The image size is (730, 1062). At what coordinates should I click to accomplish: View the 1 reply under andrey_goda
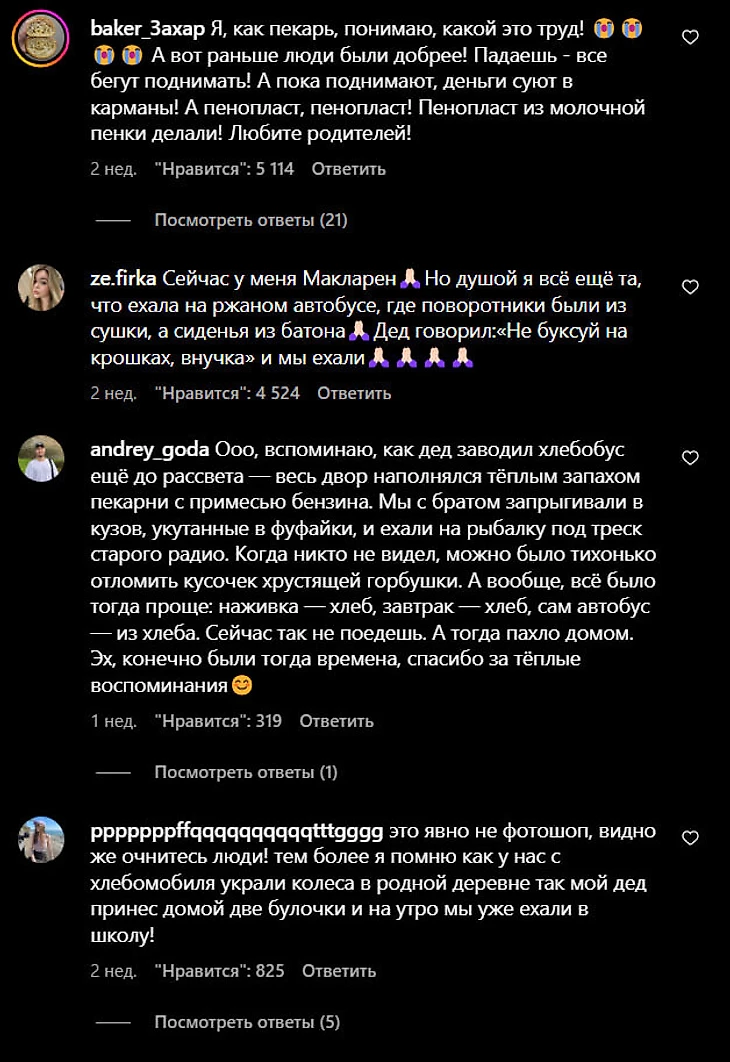tap(245, 772)
